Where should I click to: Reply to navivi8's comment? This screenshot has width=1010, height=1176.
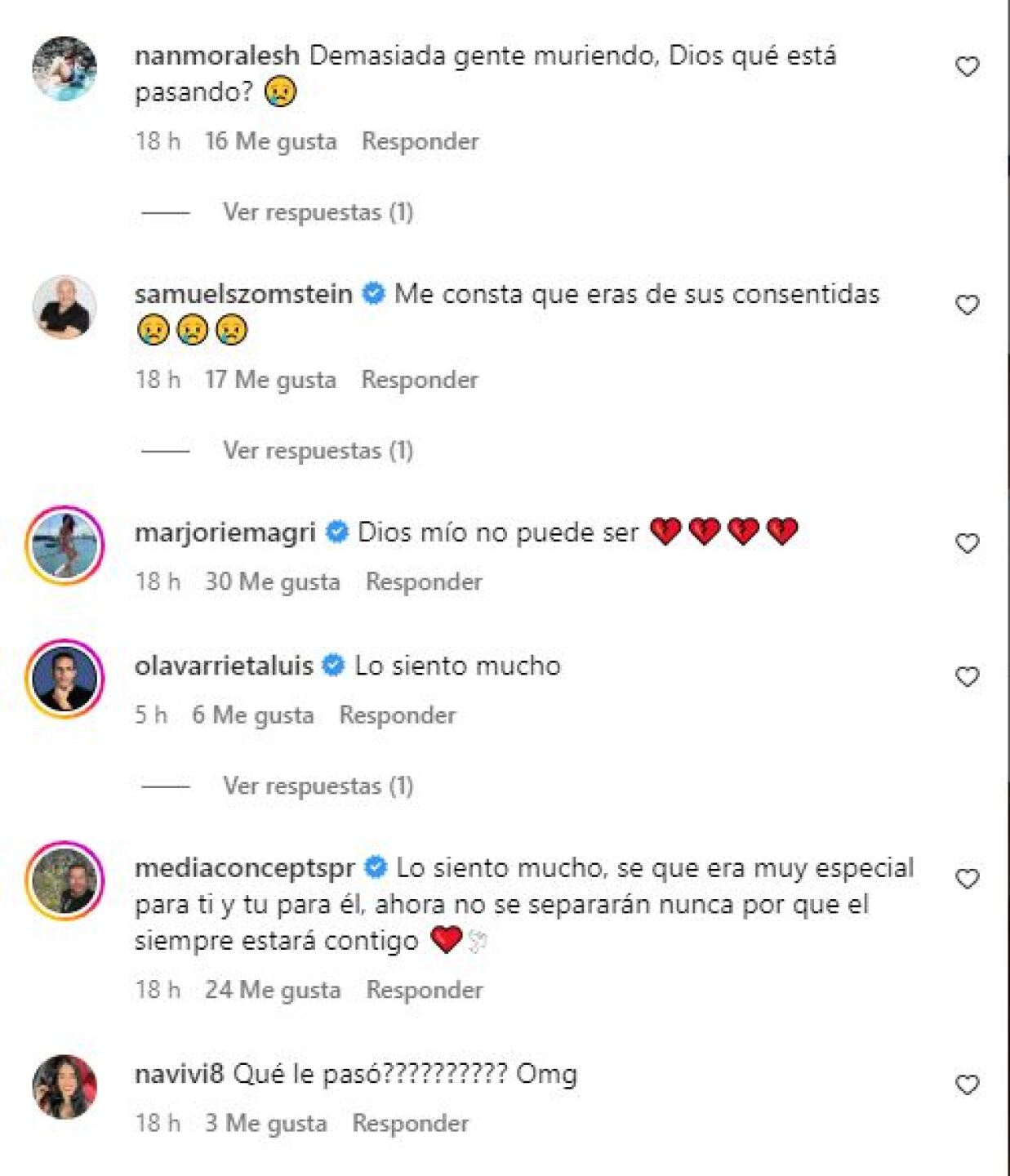tap(411, 1124)
